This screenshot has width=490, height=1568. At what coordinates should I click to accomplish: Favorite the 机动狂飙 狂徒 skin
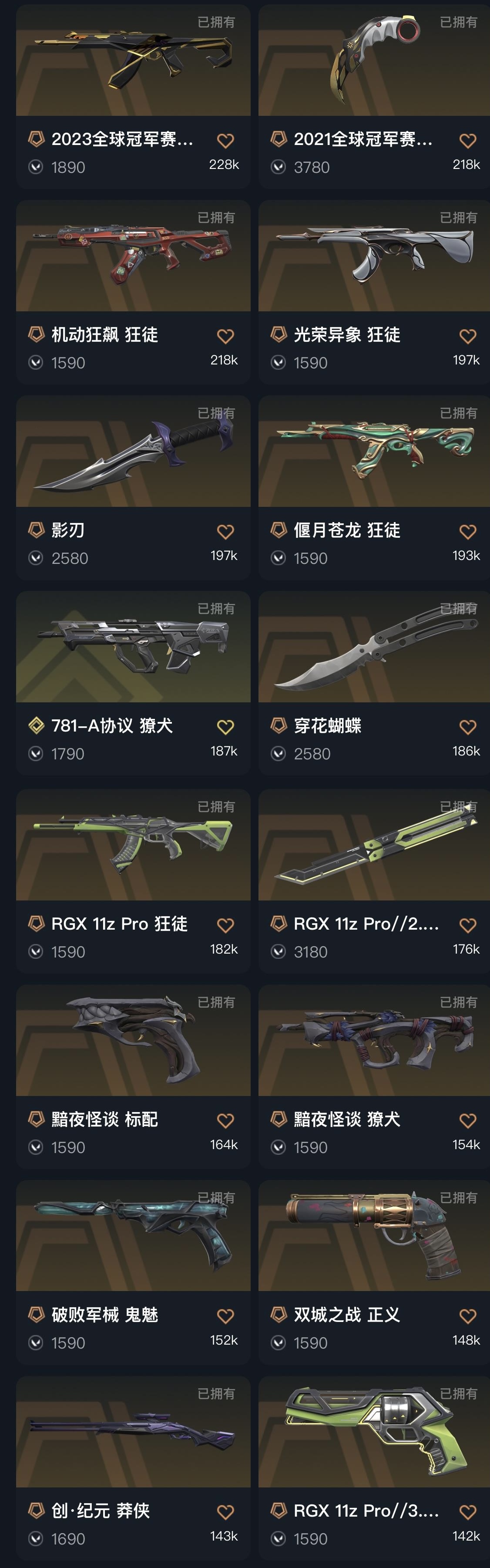pyautogui.click(x=225, y=336)
